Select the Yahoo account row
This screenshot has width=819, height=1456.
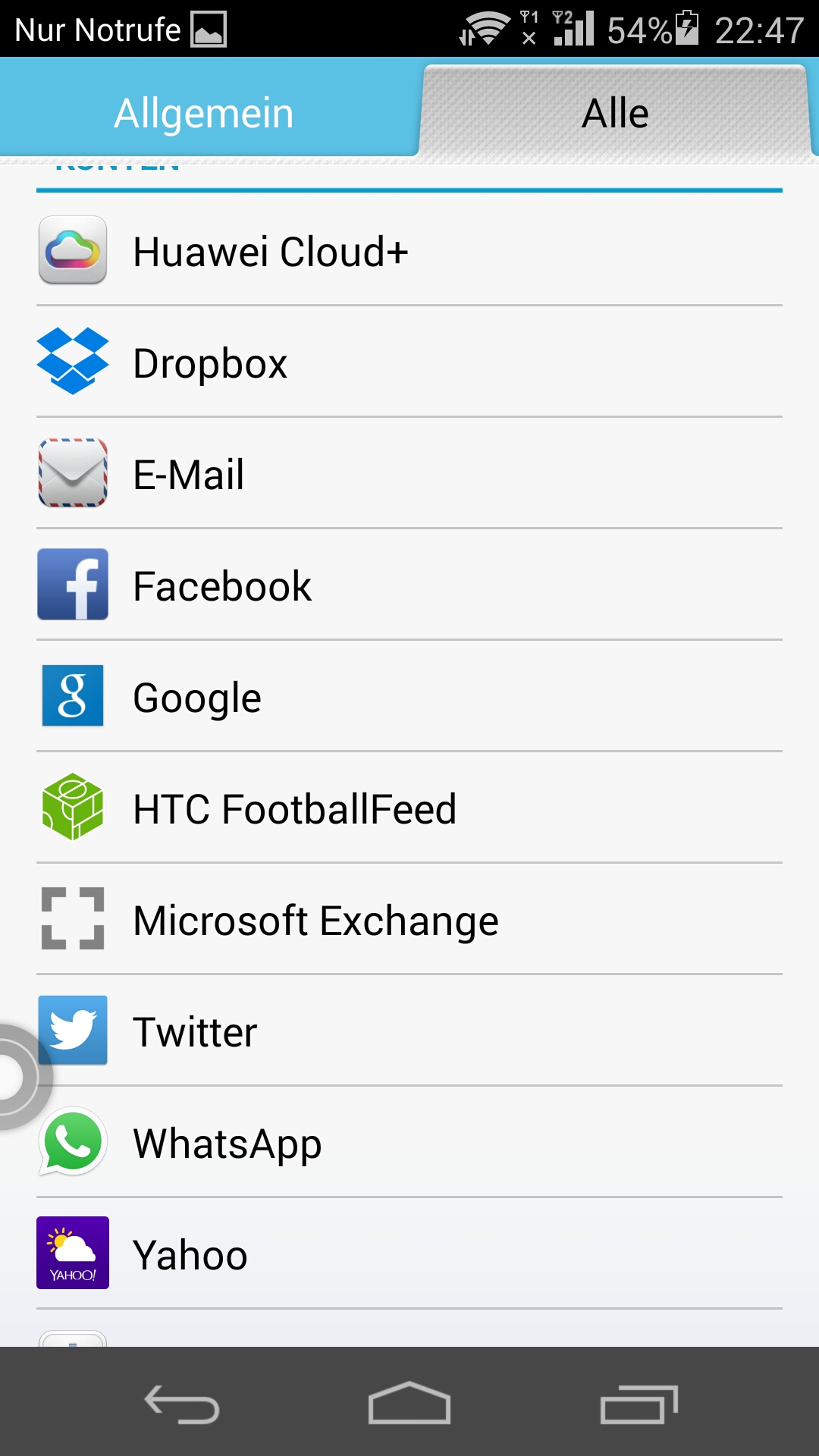[409, 1254]
